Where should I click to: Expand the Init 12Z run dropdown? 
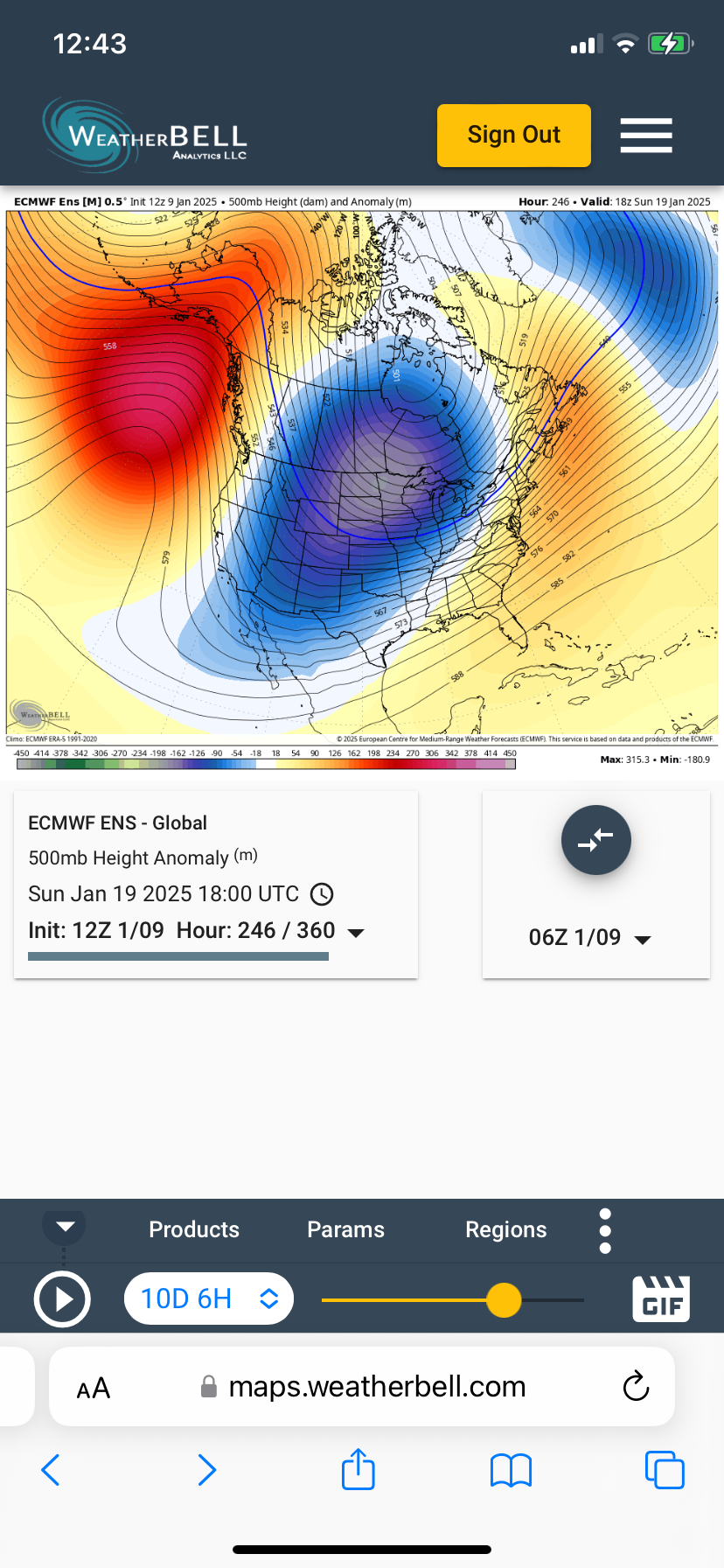coord(356,933)
